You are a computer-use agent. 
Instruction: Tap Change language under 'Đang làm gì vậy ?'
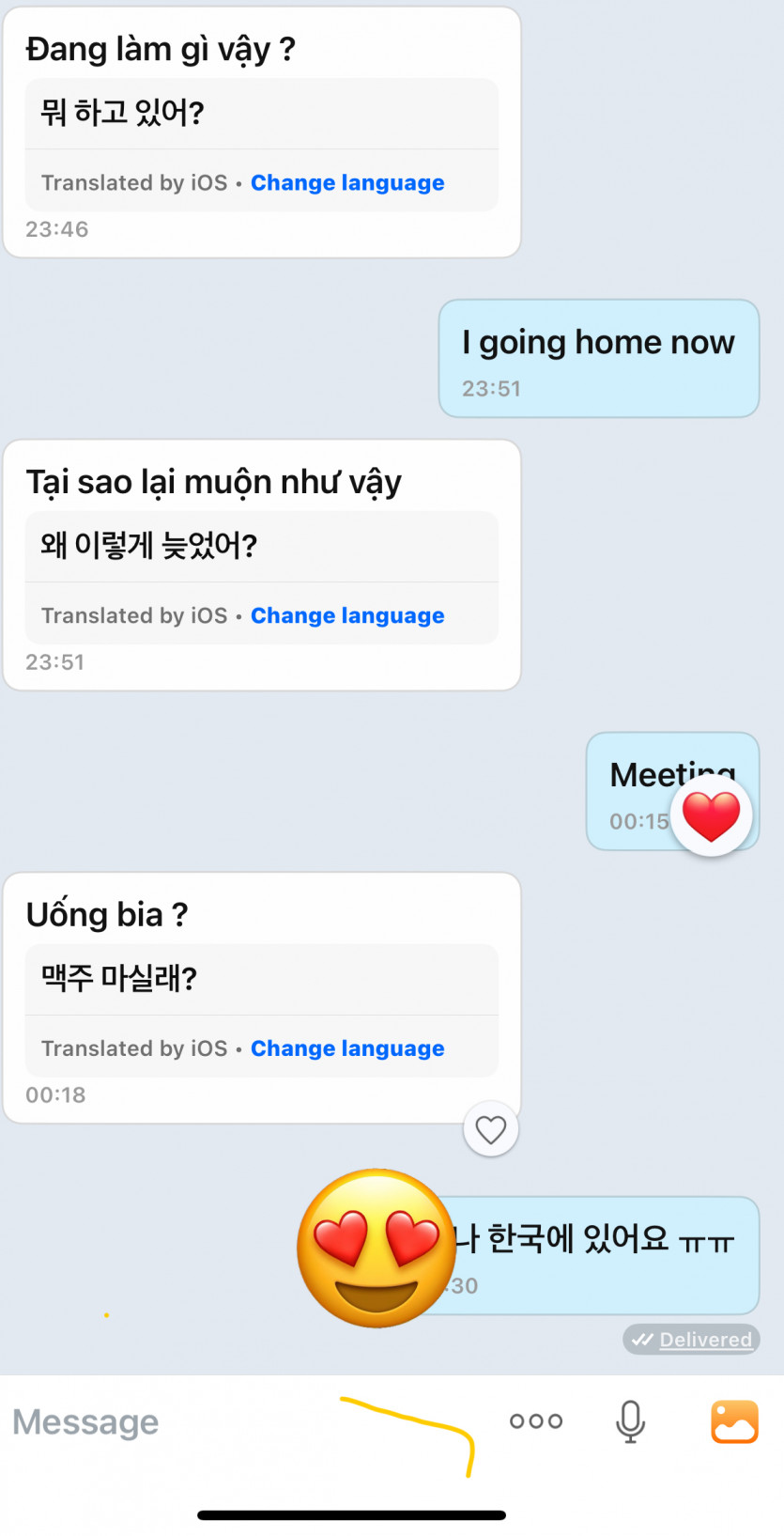click(x=347, y=183)
